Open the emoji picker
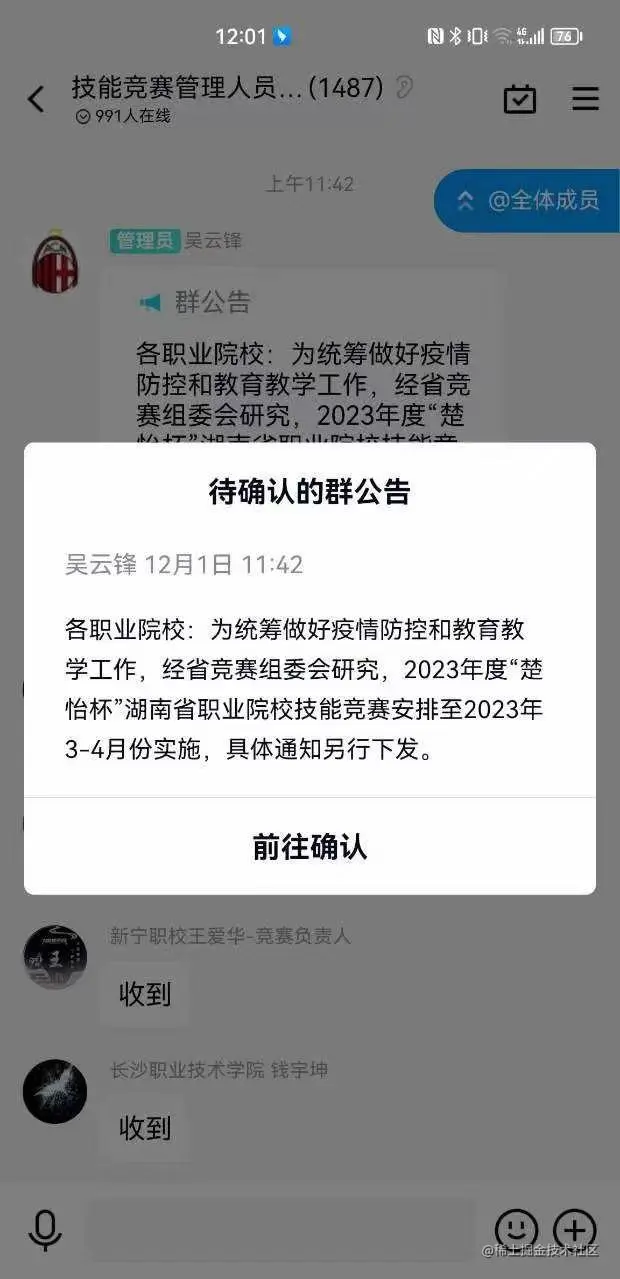 [x=516, y=1230]
